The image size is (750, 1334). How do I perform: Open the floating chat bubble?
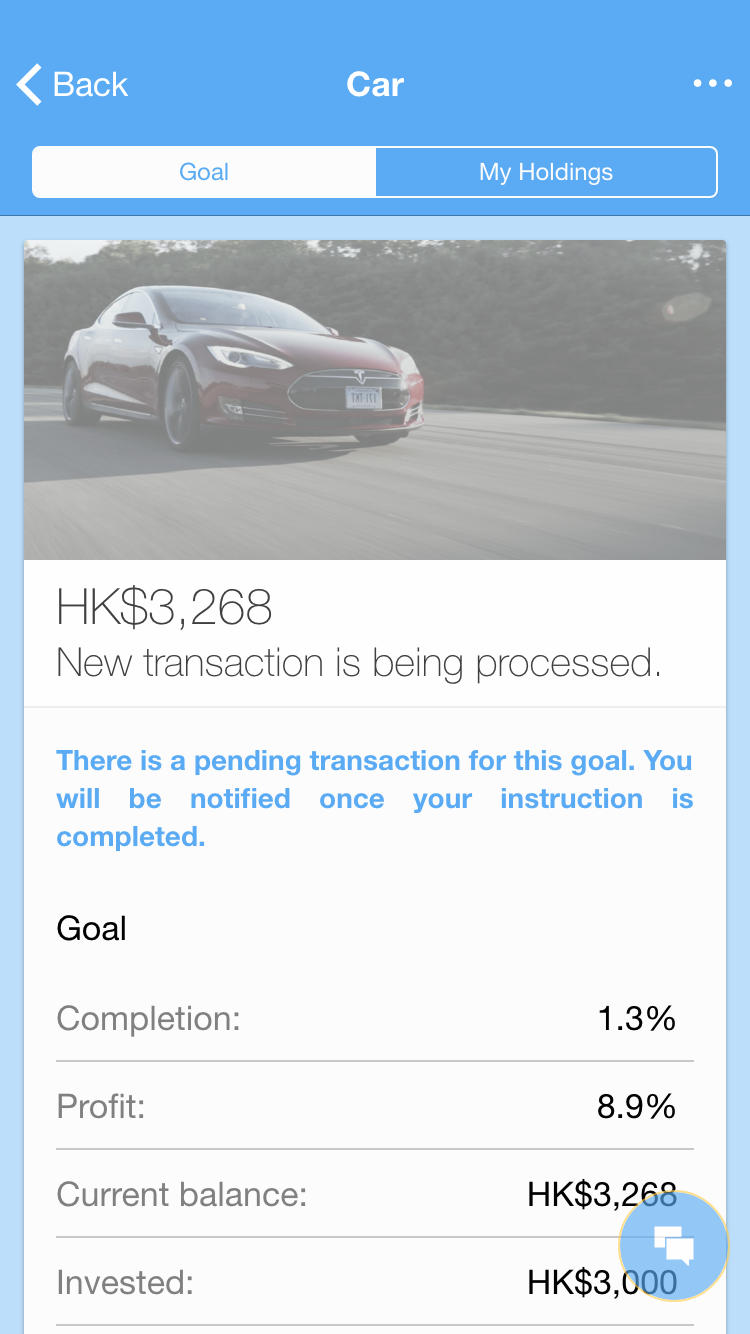tap(673, 1246)
